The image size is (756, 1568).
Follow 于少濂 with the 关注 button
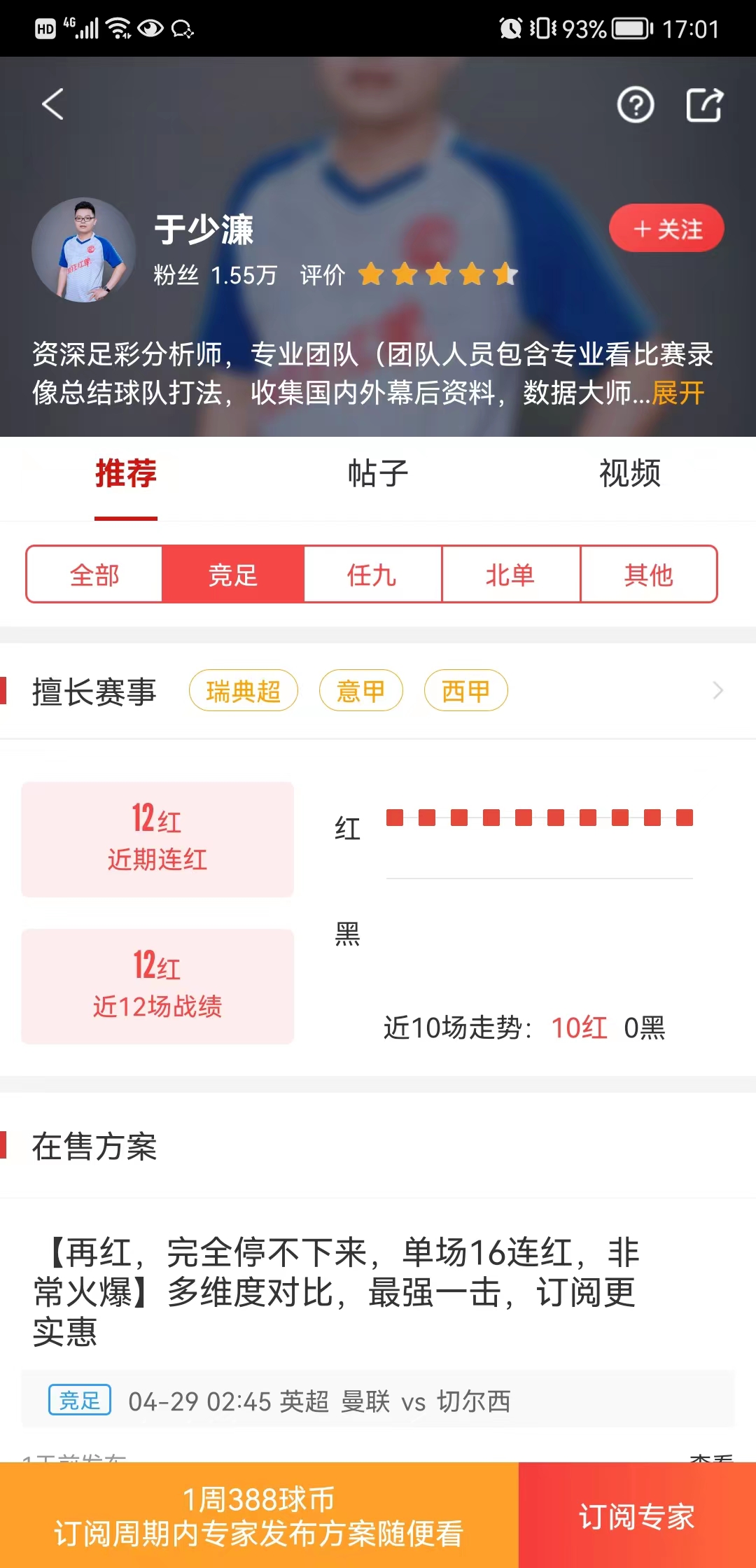point(666,229)
